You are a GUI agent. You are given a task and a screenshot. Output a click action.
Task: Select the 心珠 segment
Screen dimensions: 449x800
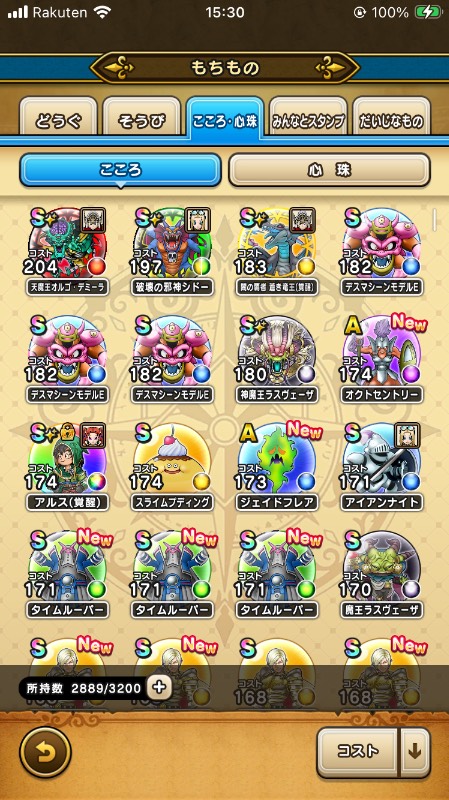point(330,170)
